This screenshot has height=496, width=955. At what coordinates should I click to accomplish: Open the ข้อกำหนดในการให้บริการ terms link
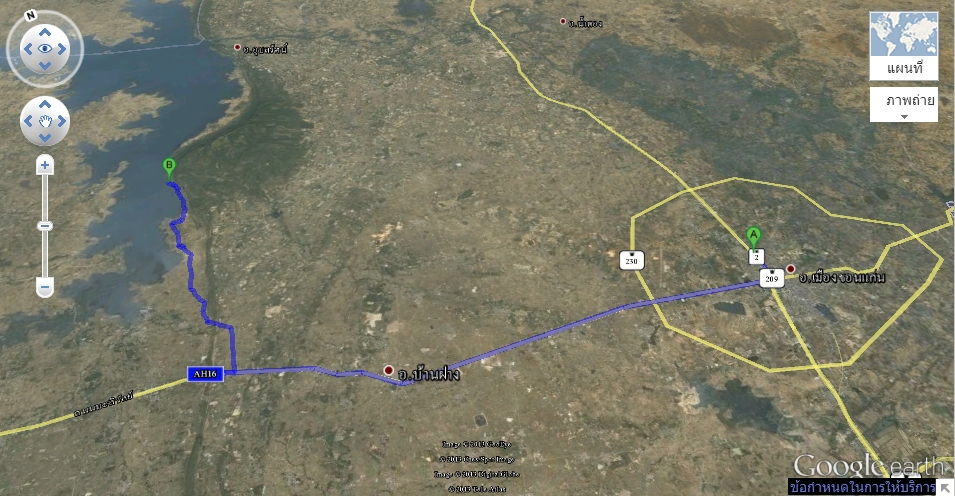pyautogui.click(x=862, y=487)
